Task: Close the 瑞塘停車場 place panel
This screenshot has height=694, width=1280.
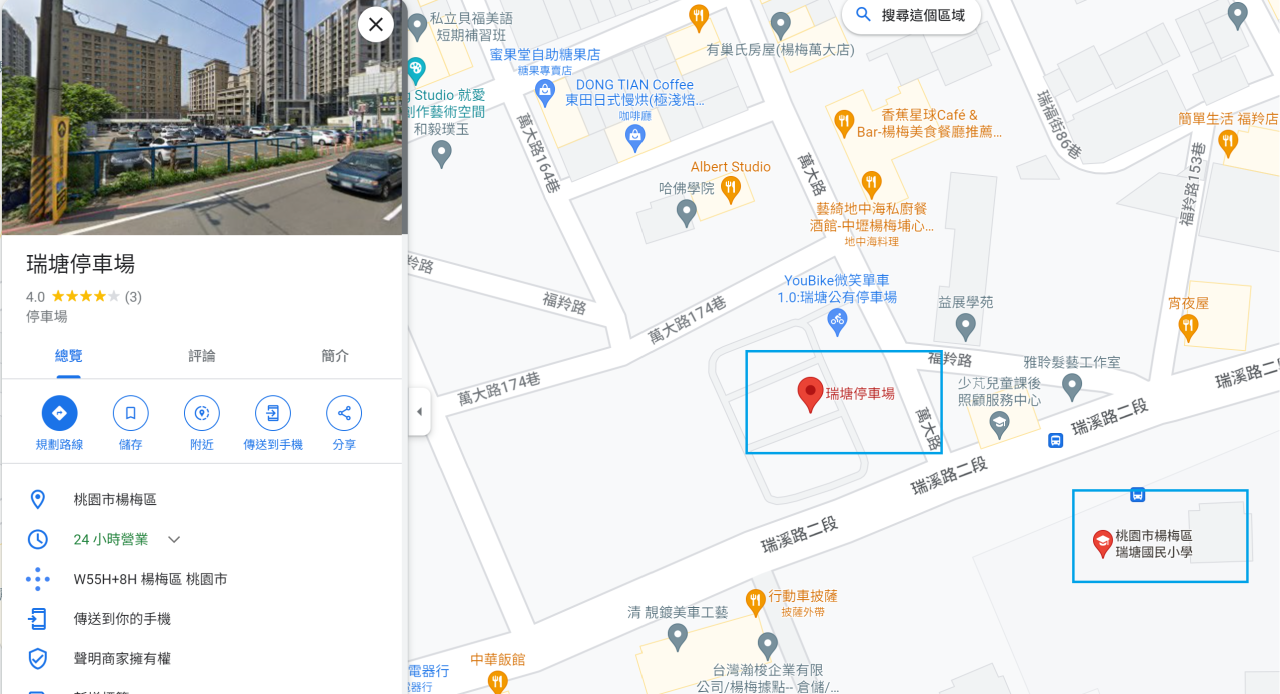Action: pyautogui.click(x=375, y=24)
